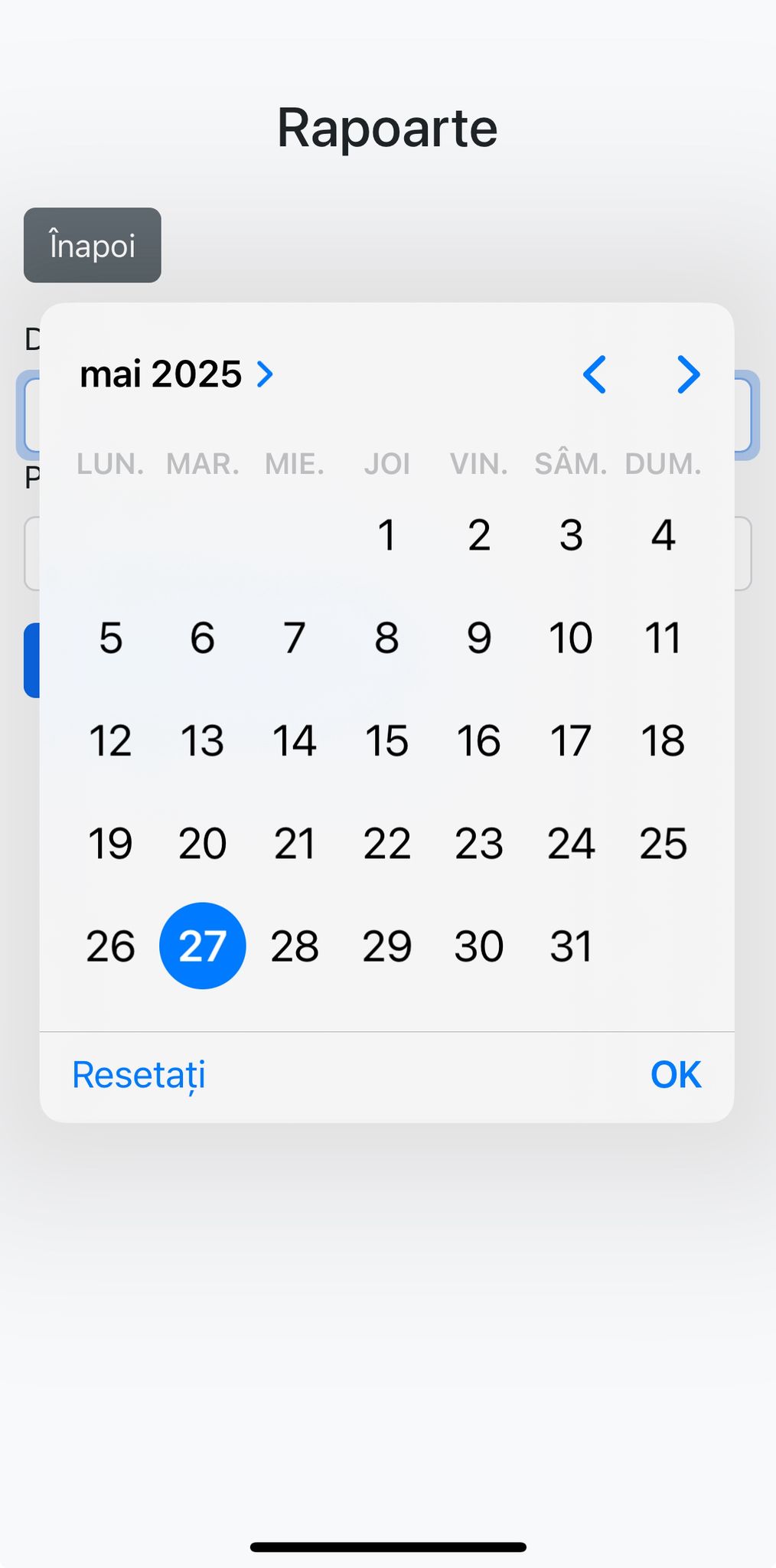Confirm the date with OK
Viewport: 776px width, 1568px height.
click(675, 1075)
